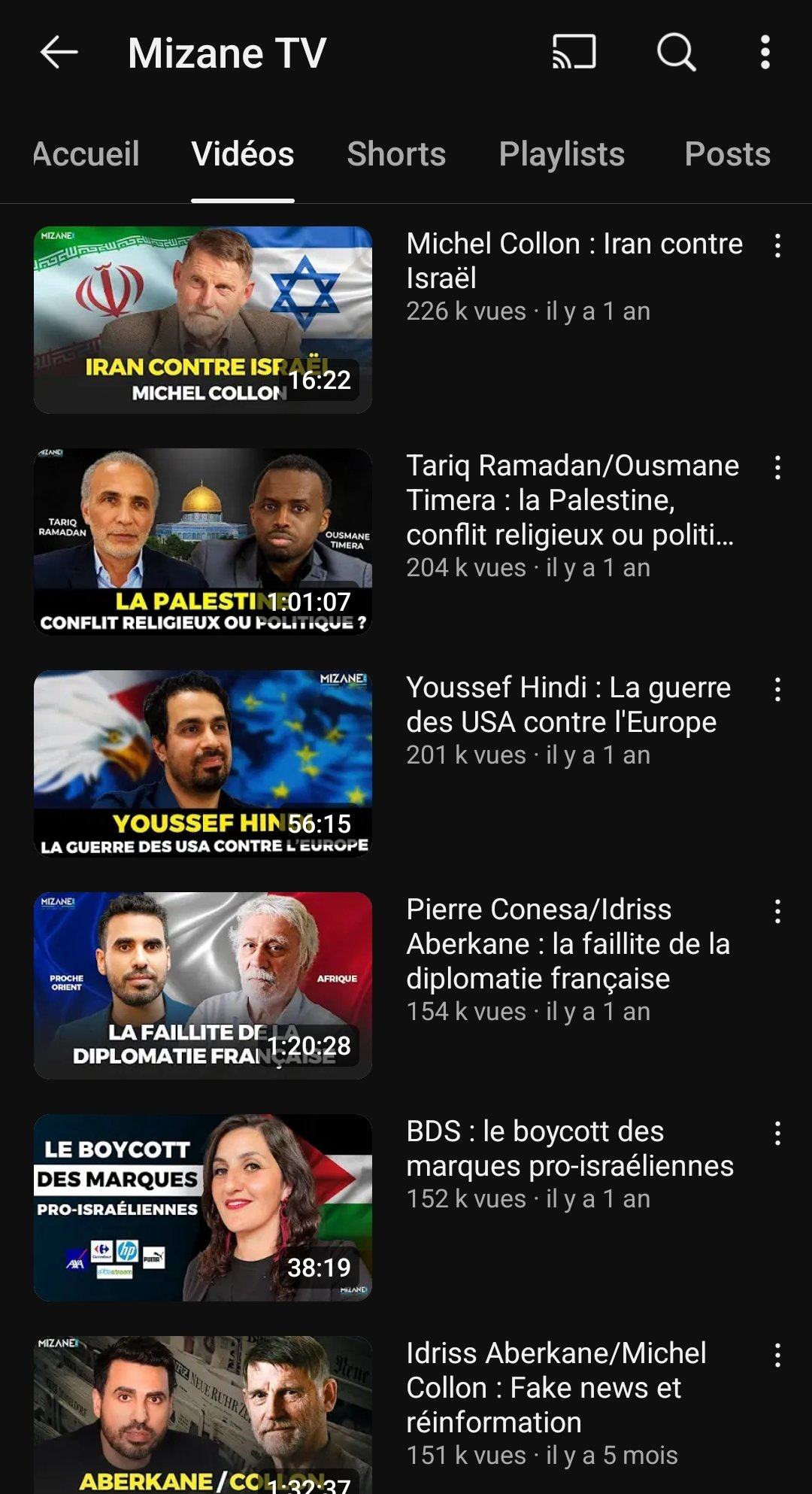Open options for Iran contre Israël video

(777, 246)
